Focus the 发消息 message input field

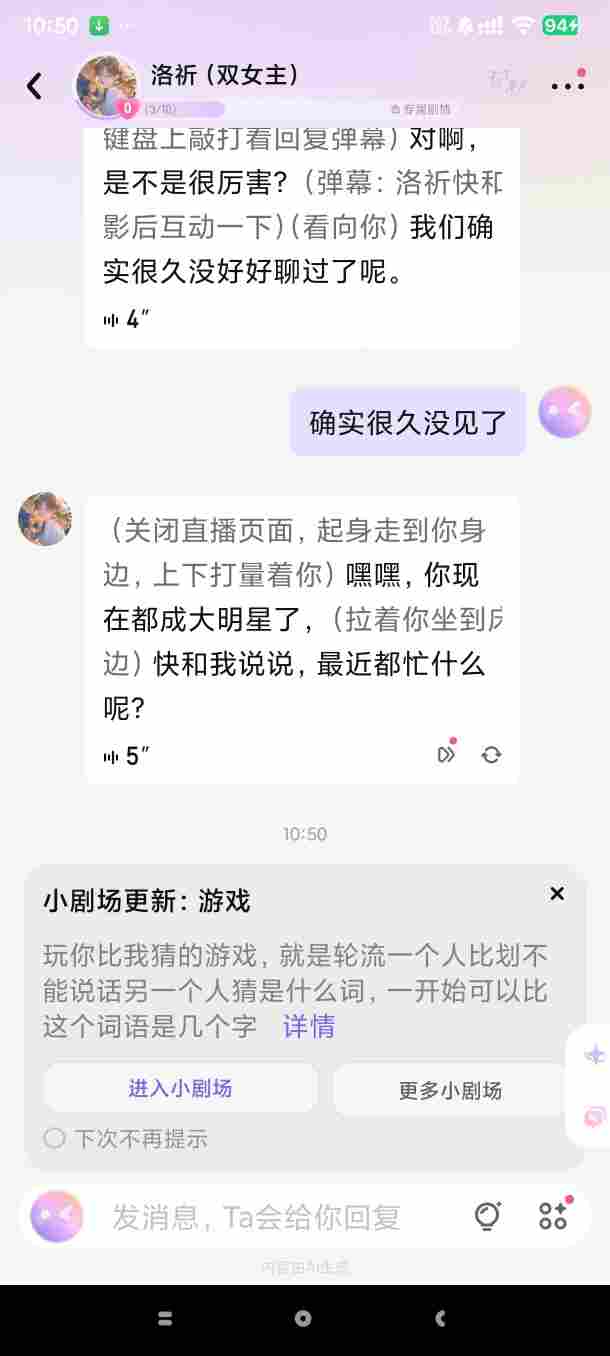coord(260,1217)
